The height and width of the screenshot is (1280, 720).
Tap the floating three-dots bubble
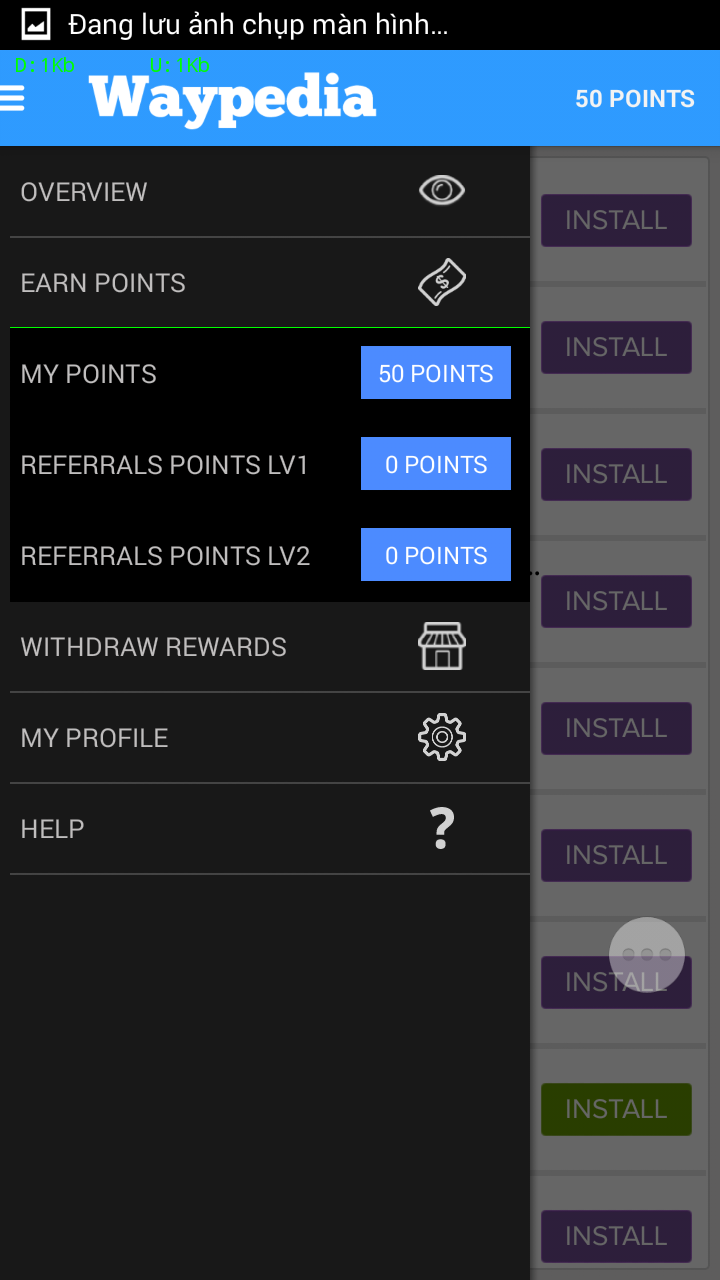[647, 954]
